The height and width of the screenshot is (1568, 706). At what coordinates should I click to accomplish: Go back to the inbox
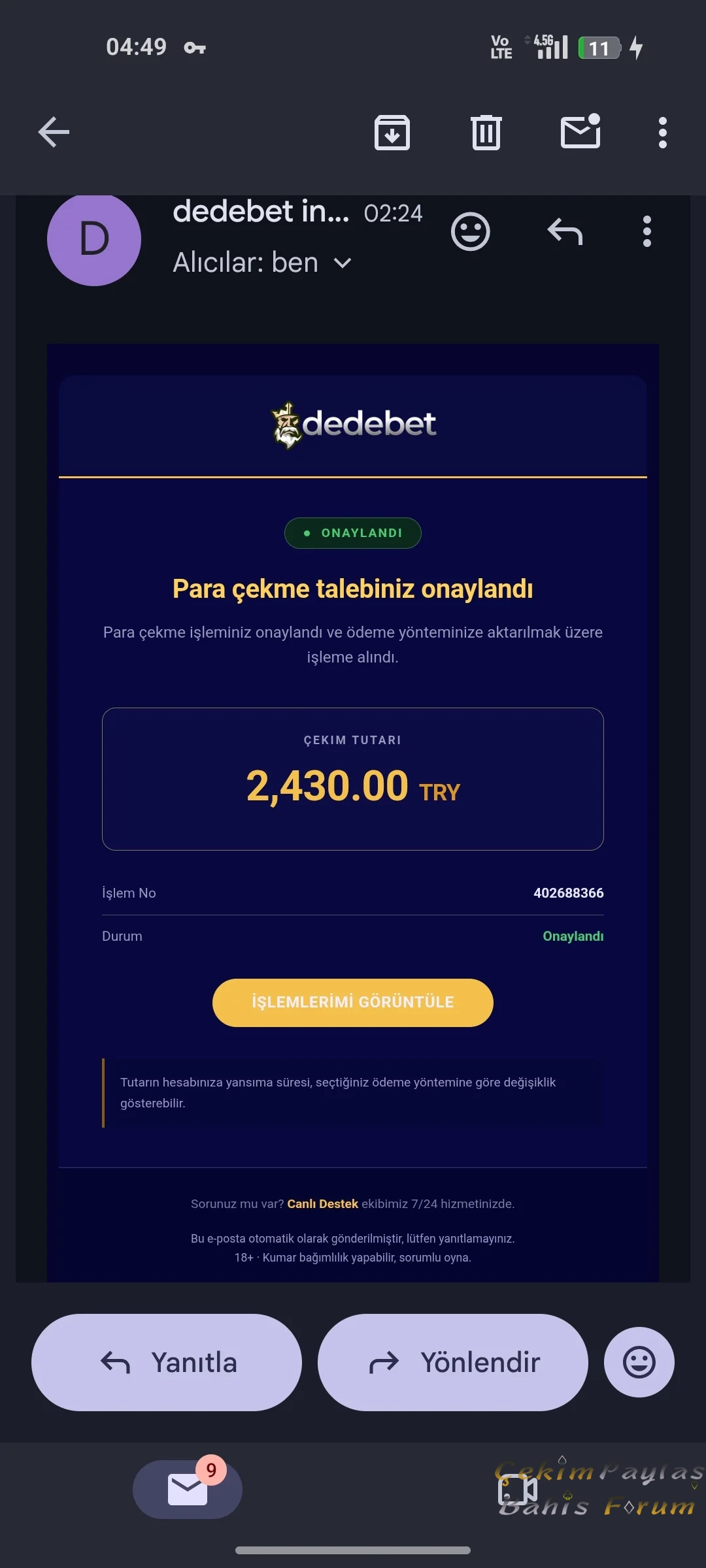(54, 132)
